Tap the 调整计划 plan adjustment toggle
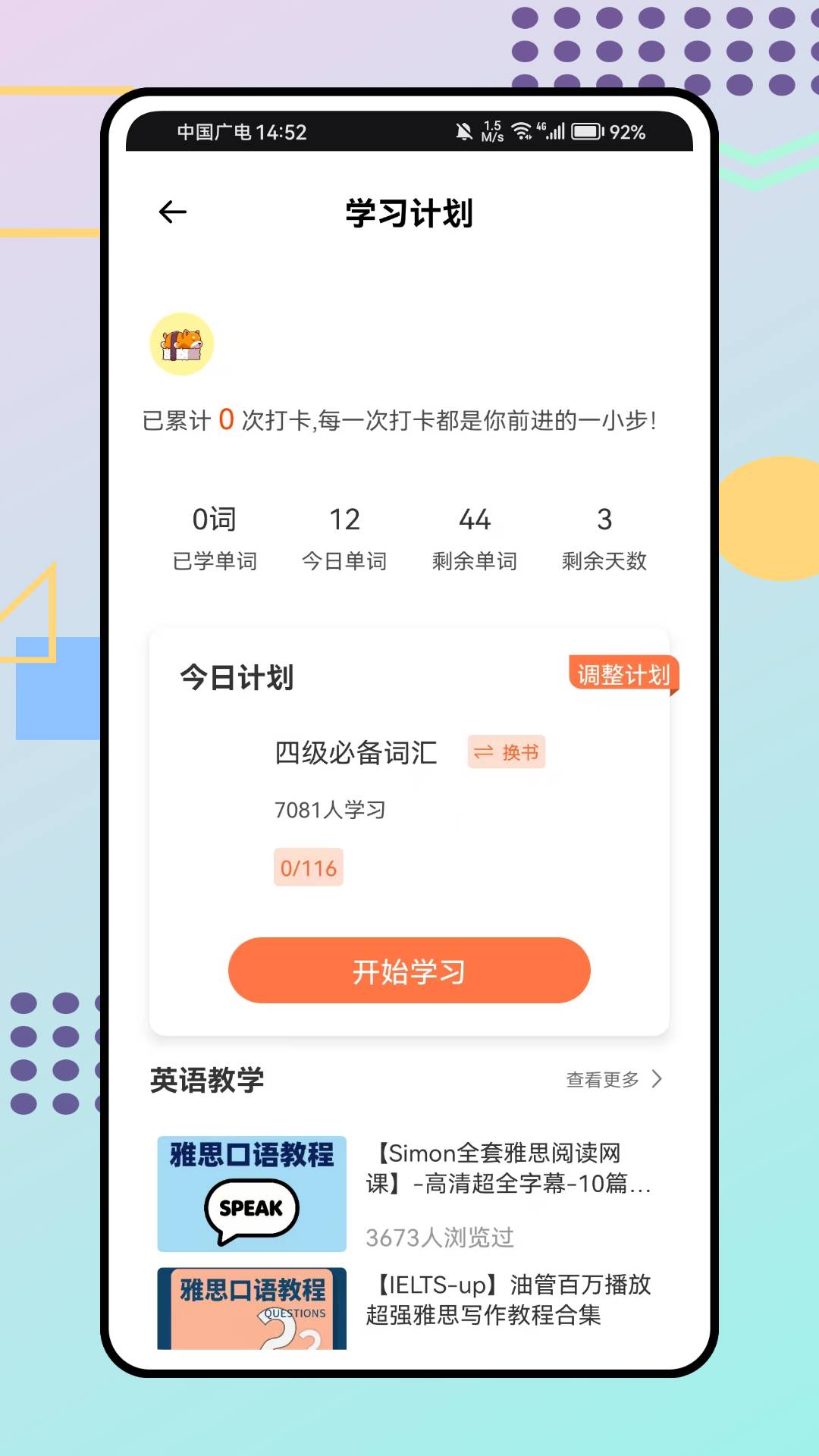The width and height of the screenshot is (819, 1456). pos(623,674)
